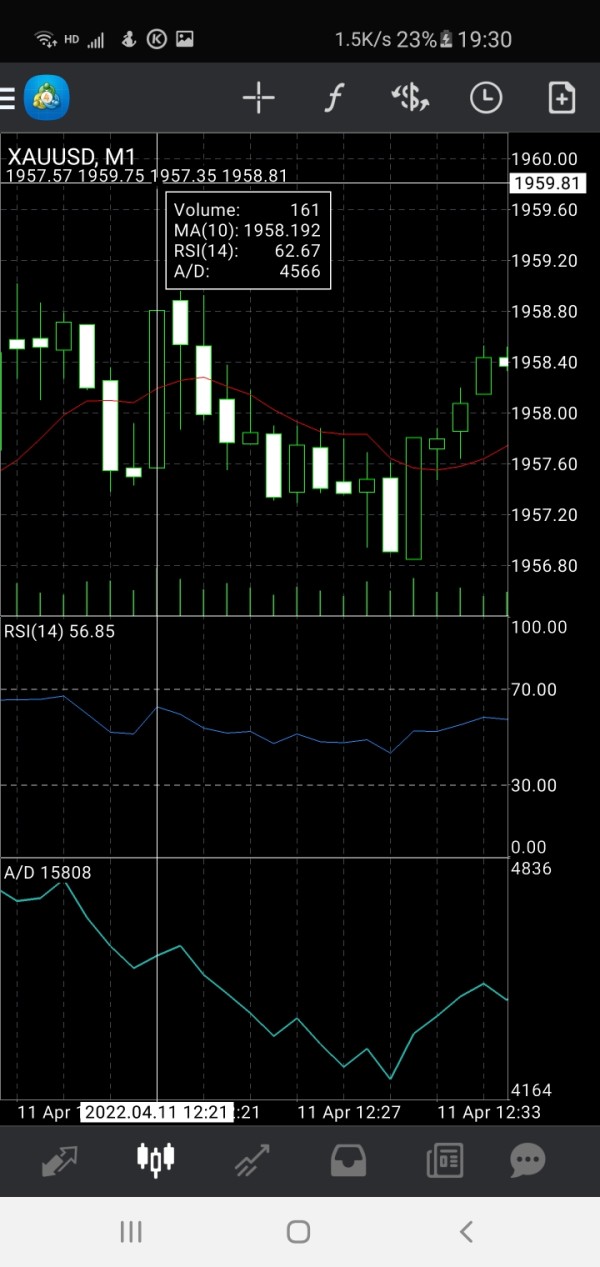This screenshot has width=600, height=1267.
Task: Open the History tab
Action: [348, 1160]
